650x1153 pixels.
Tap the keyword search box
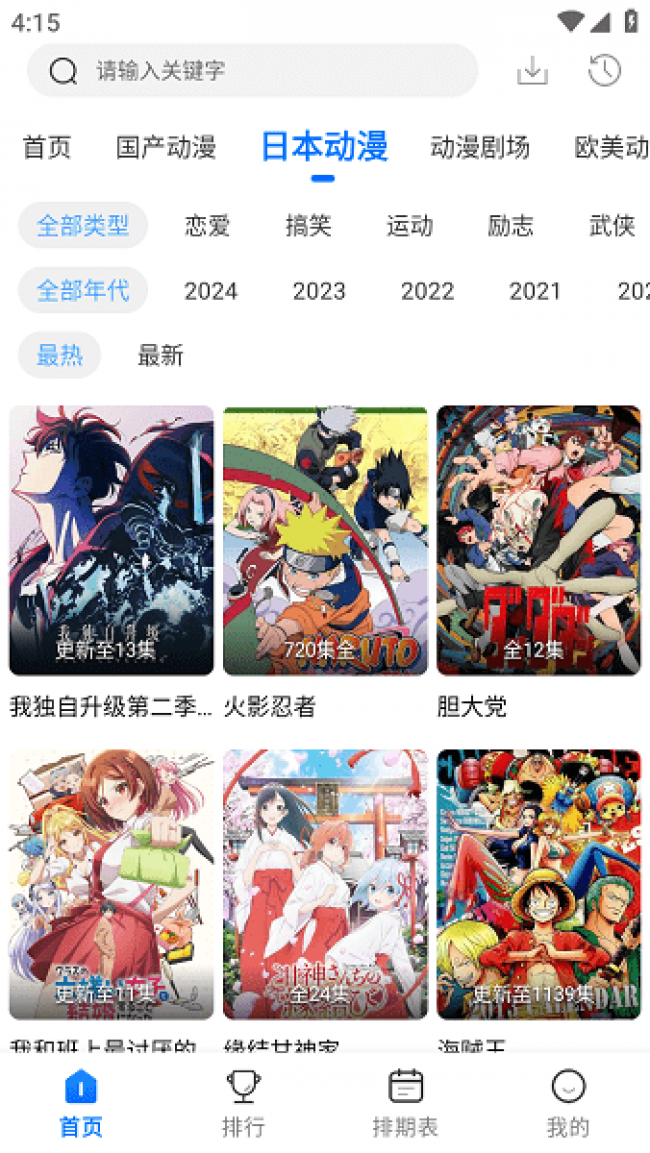coord(250,71)
